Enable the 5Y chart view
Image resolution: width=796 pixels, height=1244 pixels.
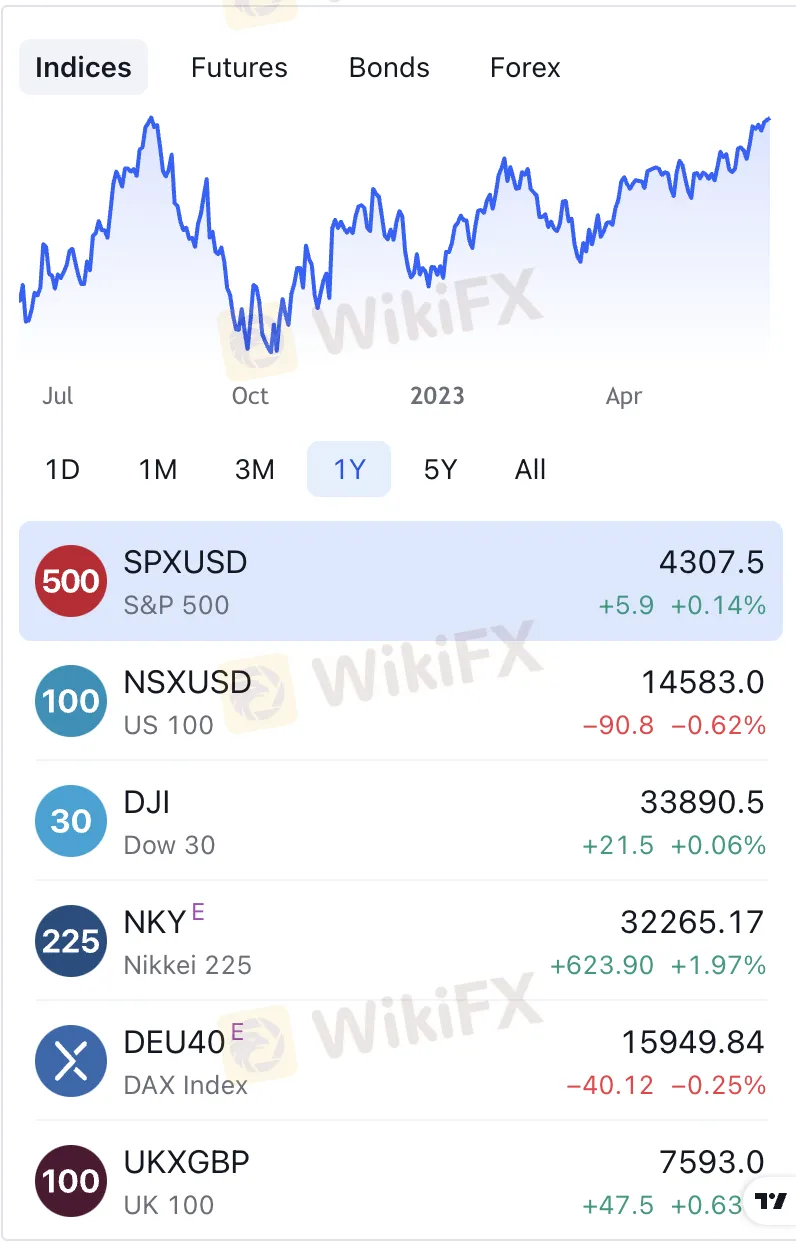[x=440, y=469]
